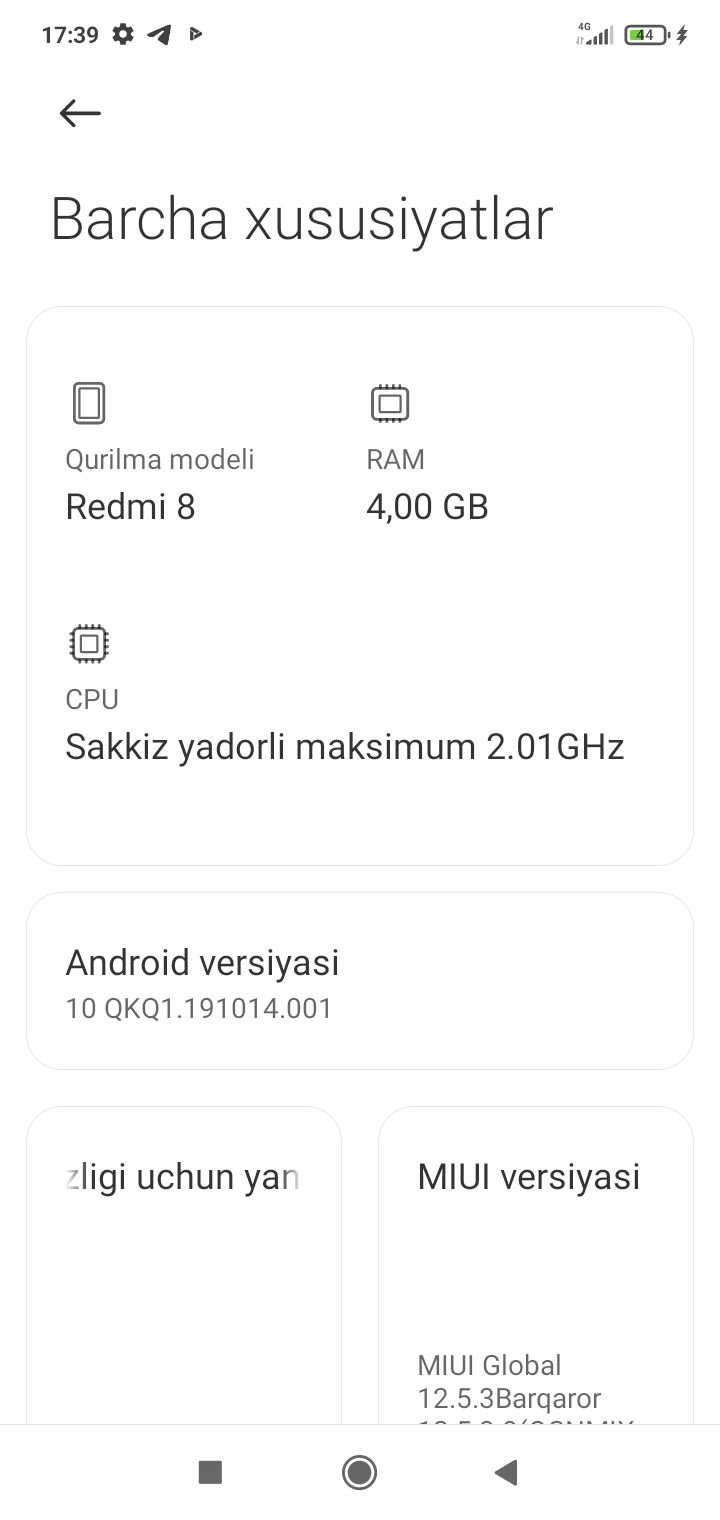Go back using the top arrow

[80, 113]
